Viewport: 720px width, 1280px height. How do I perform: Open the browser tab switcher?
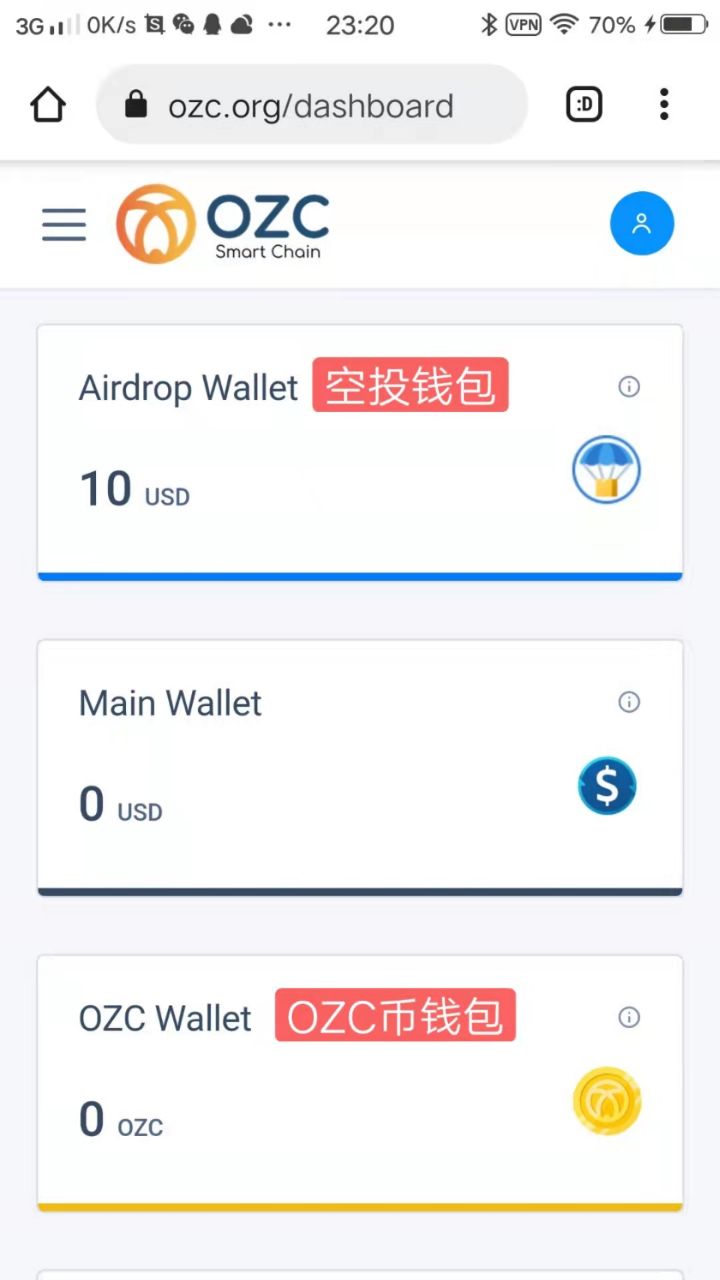(585, 104)
